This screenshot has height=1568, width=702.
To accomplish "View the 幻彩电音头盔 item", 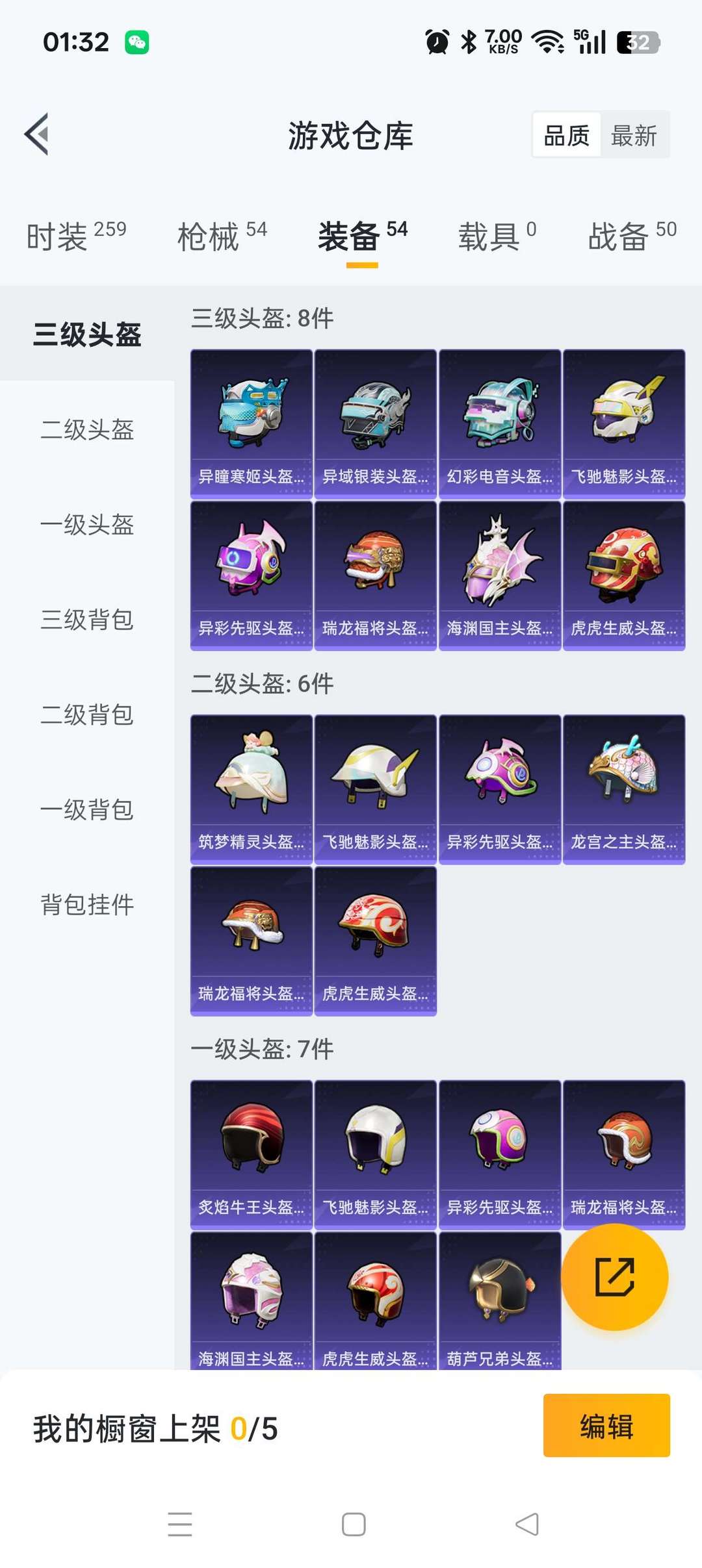I will (x=500, y=424).
